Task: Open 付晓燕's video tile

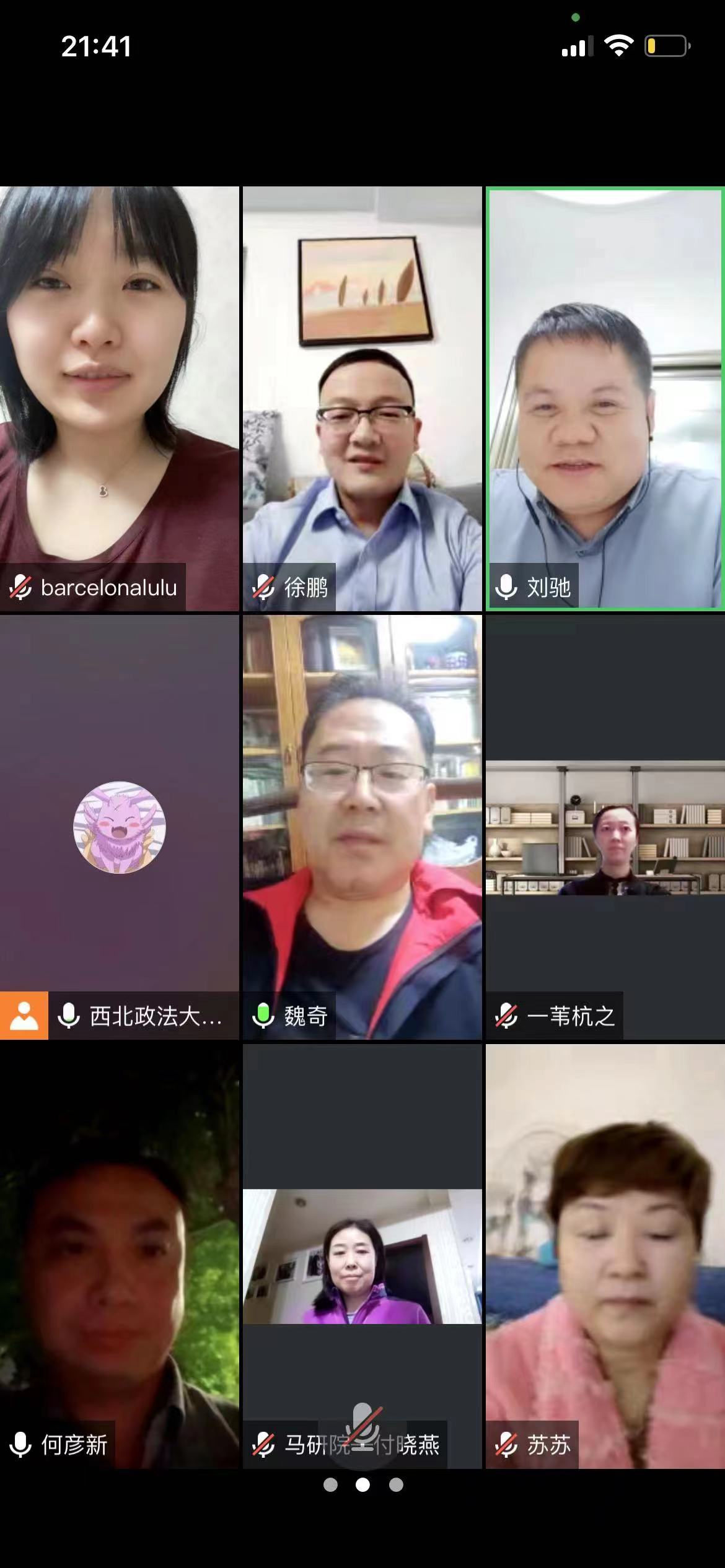Action: [362, 1256]
